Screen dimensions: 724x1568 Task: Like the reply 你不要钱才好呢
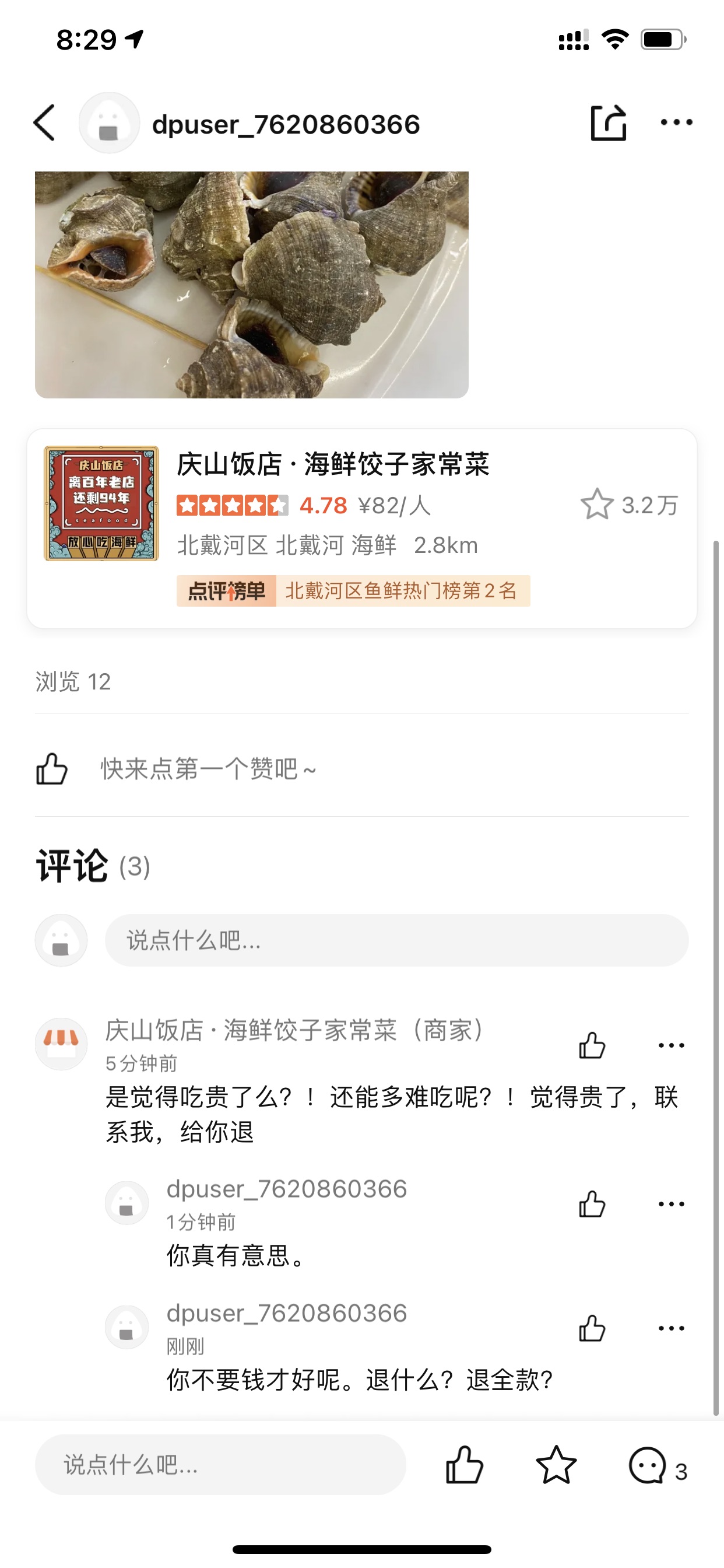592,1328
